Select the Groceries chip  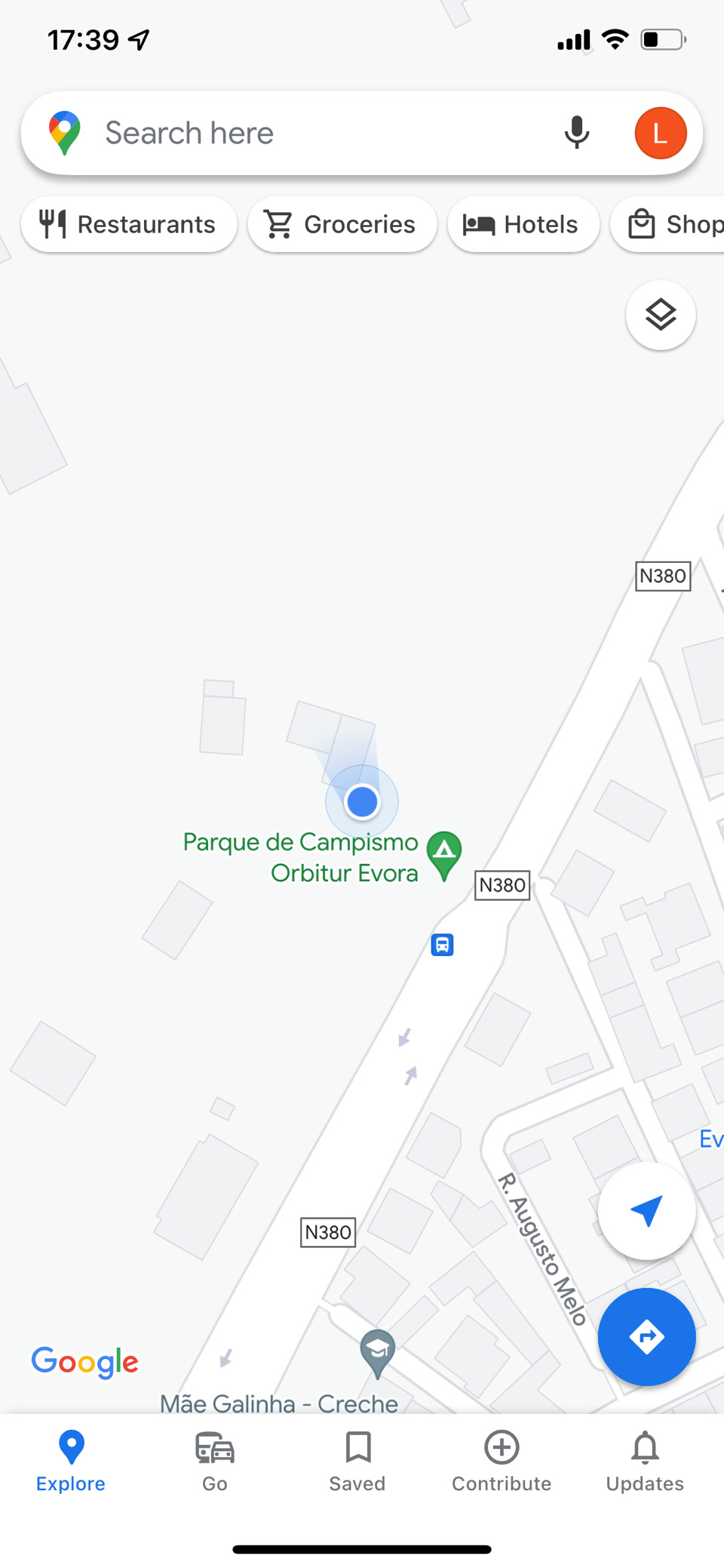342,225
